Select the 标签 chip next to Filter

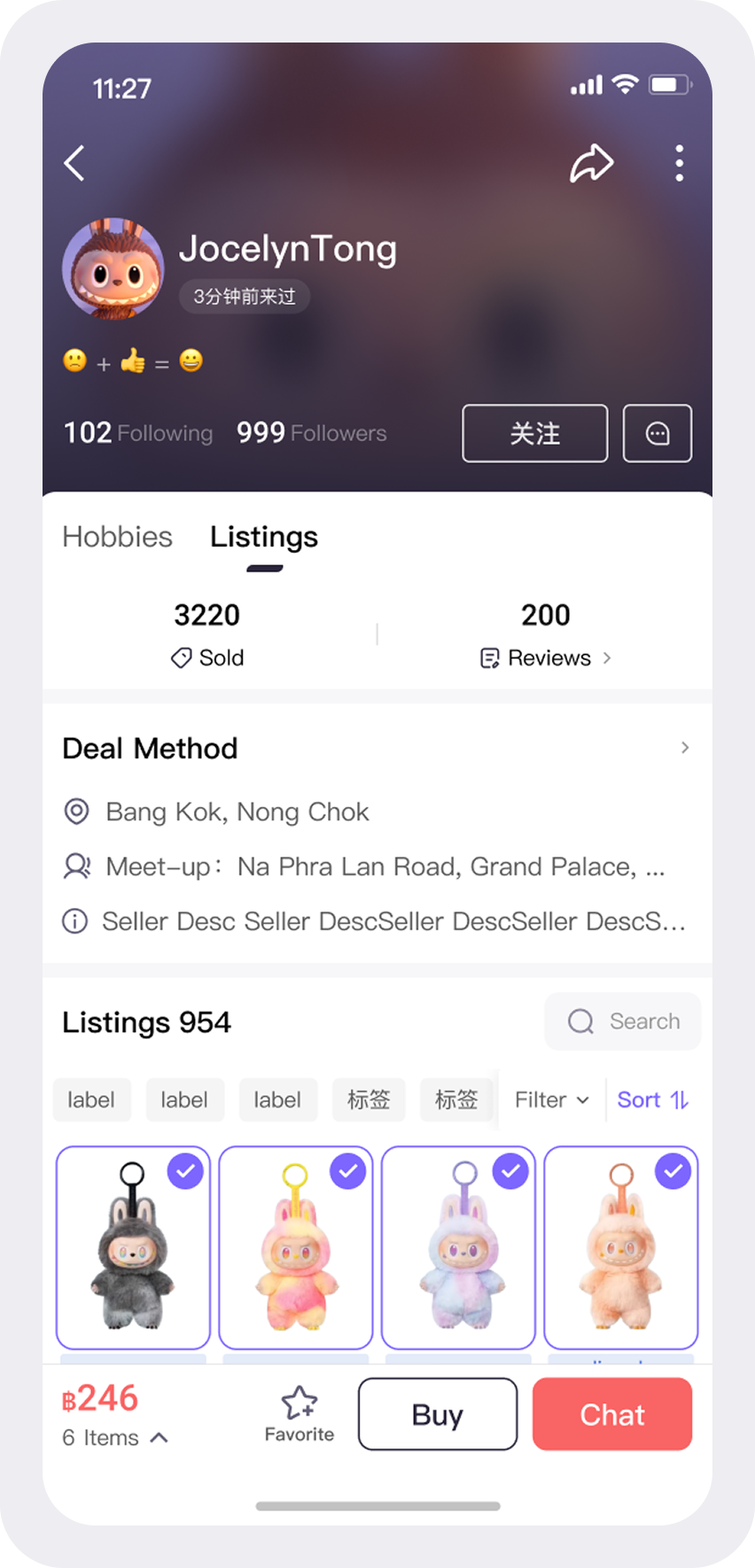[x=456, y=1099]
